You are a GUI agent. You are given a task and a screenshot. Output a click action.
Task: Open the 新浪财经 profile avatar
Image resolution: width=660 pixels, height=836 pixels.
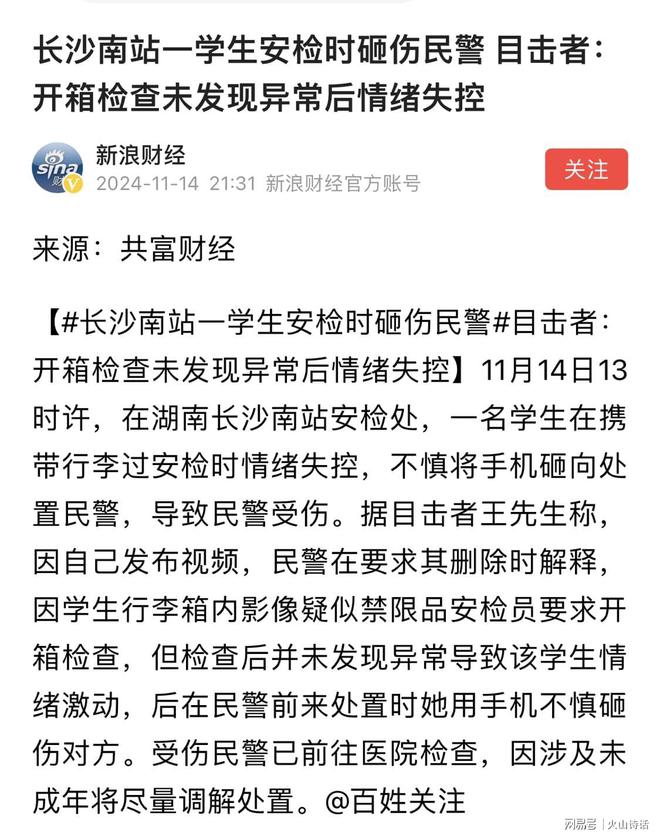click(58, 169)
